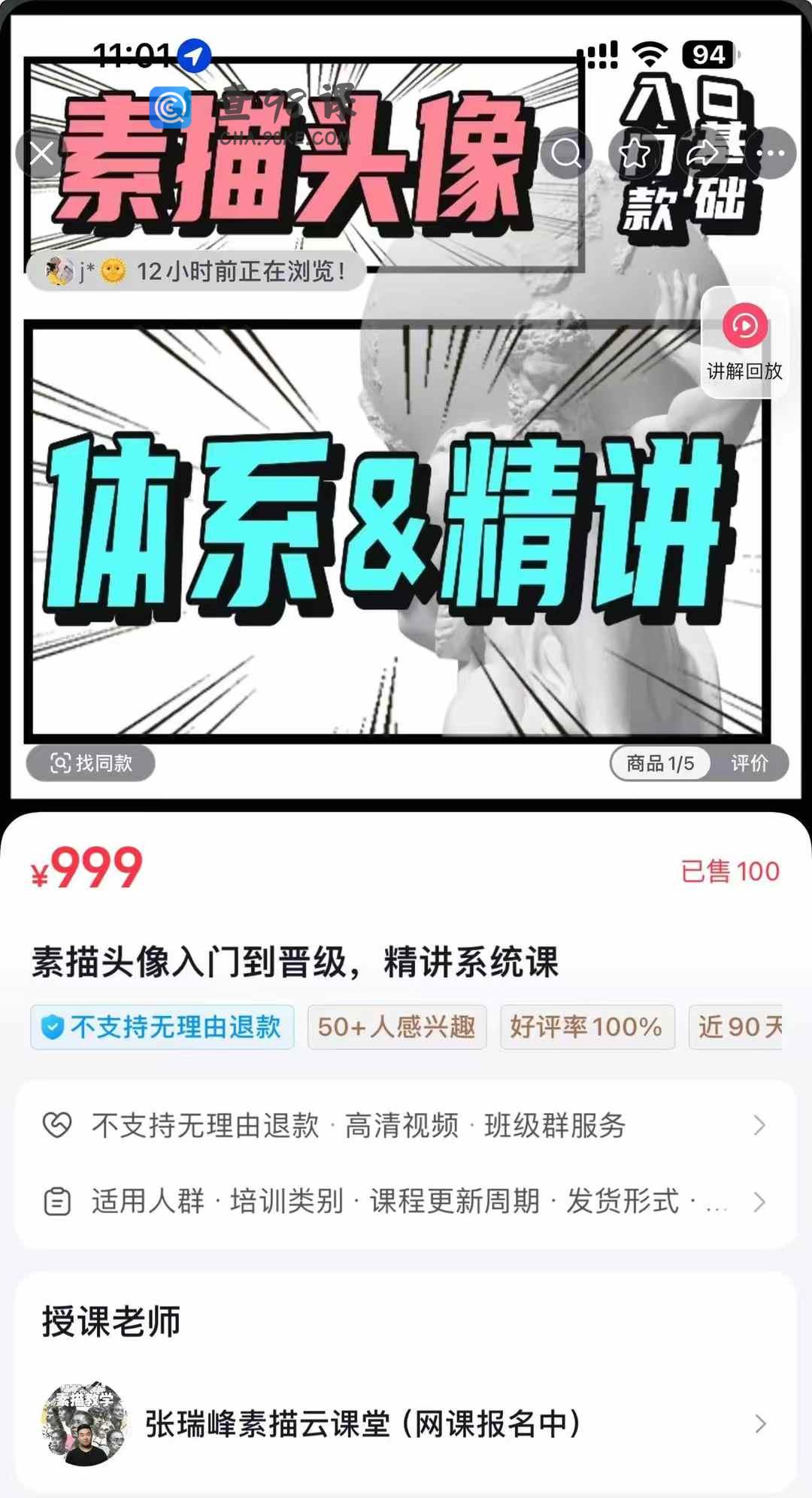Play the 讲解回放 replay

(744, 342)
